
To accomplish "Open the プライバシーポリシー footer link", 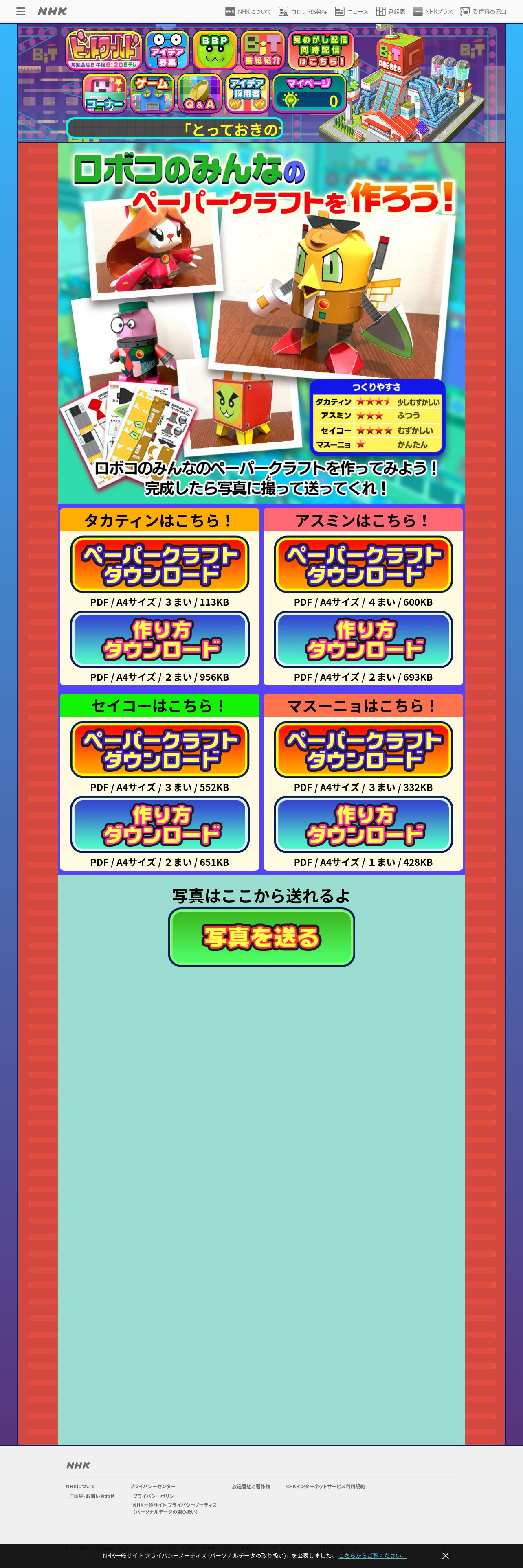I will coord(156,1496).
